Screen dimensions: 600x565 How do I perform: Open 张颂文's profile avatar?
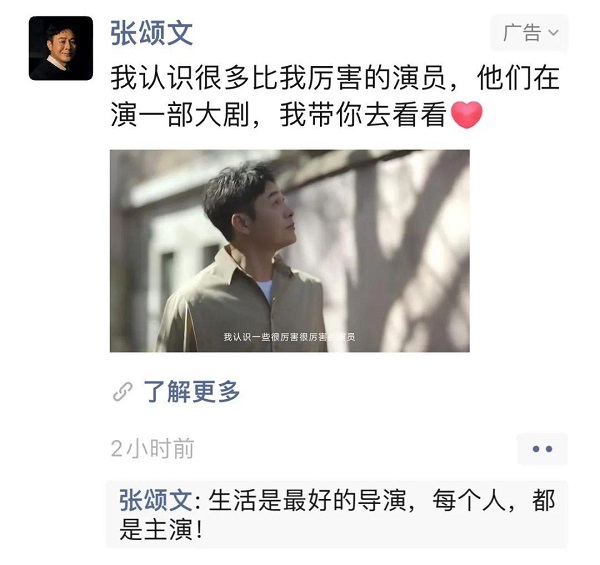coord(61,48)
